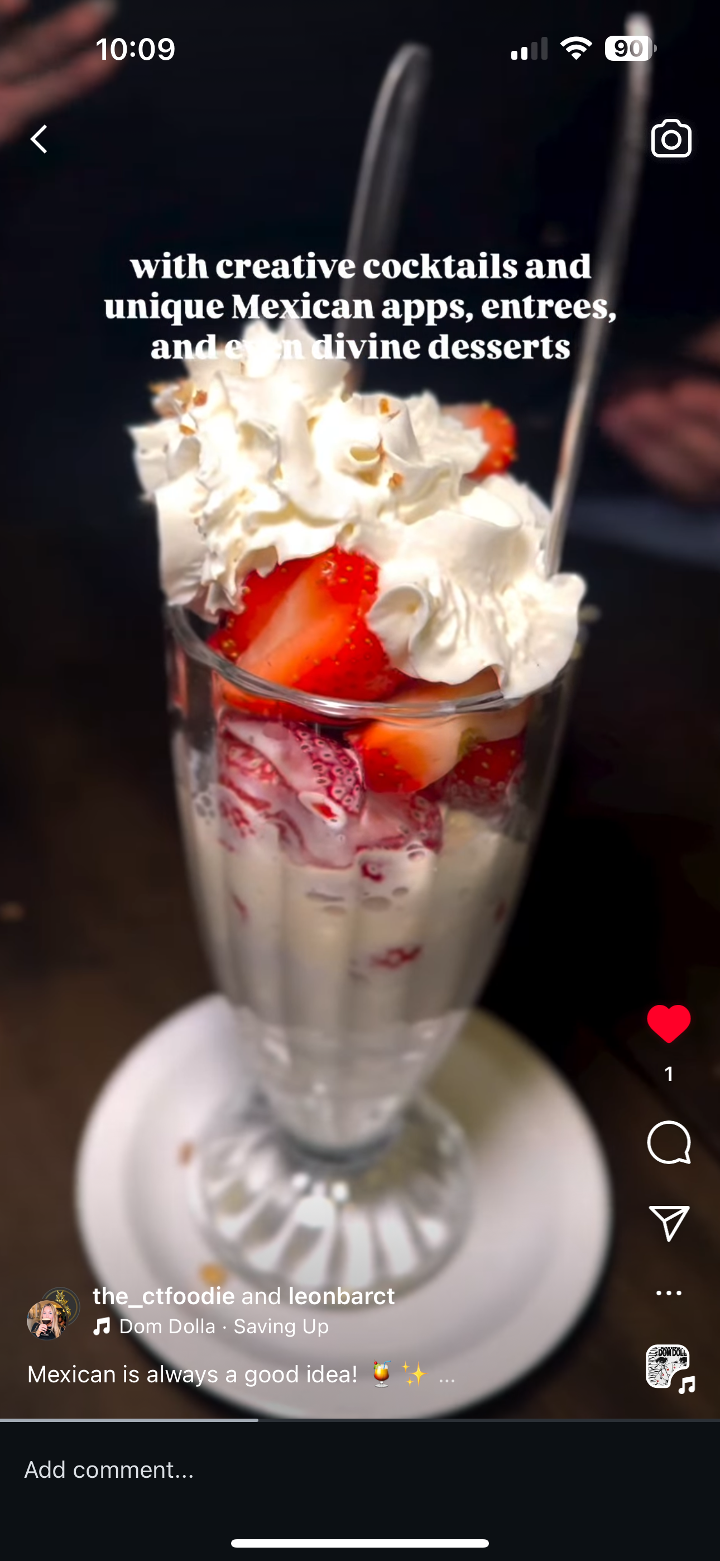
Task: Open the Dom Dolla audio thumbnail
Action: coord(668,1367)
